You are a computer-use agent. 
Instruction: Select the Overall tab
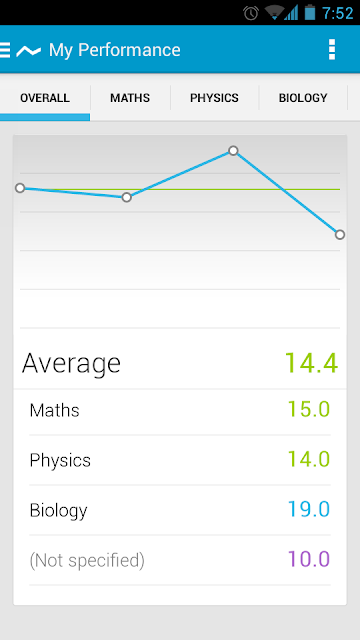45,98
